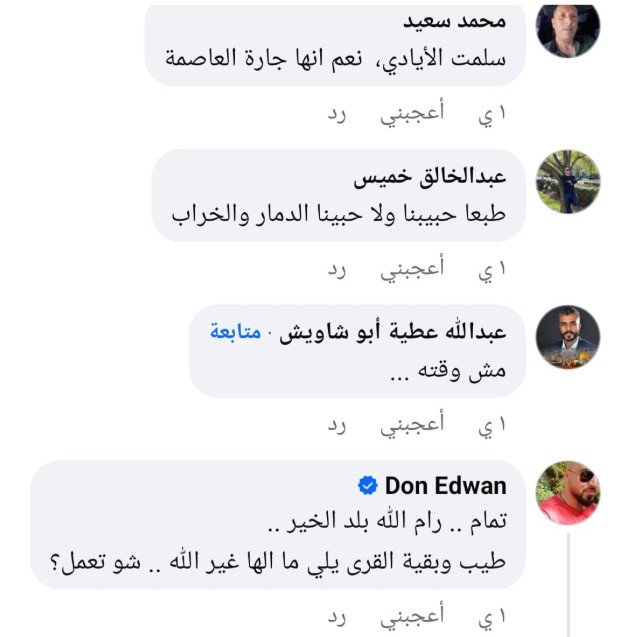620x637 pixels.
Task: Follow عبدالله عطية أبو شاويش via متابعة
Action: tap(235, 333)
